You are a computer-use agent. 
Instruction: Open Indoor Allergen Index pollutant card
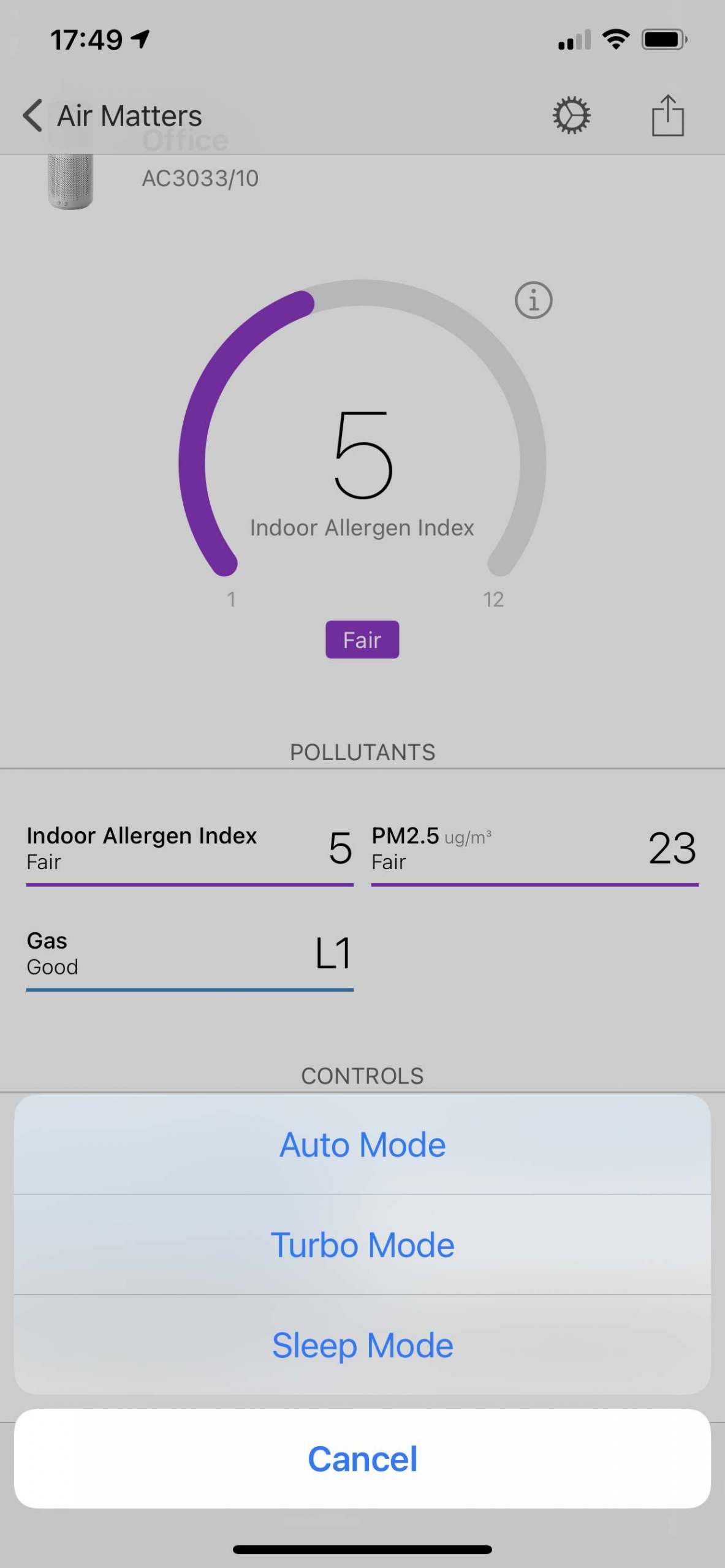(x=189, y=850)
